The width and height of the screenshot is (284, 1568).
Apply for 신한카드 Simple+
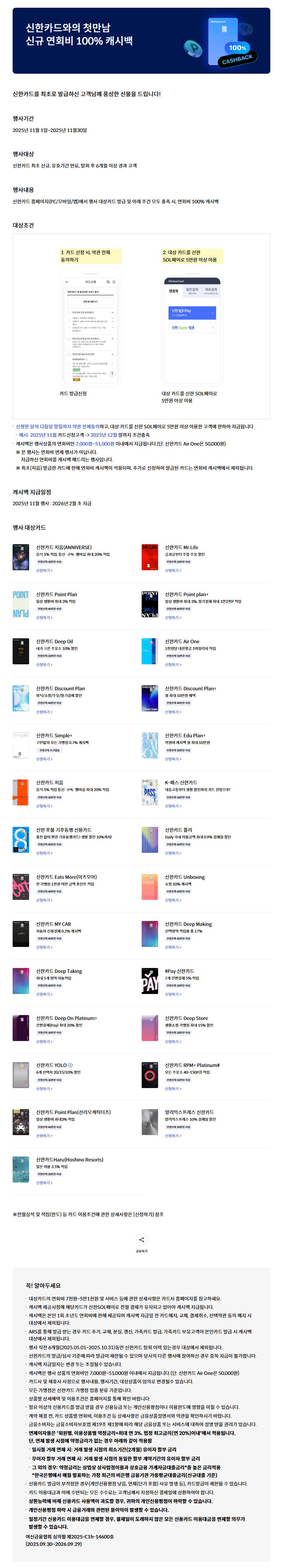click(x=45, y=759)
